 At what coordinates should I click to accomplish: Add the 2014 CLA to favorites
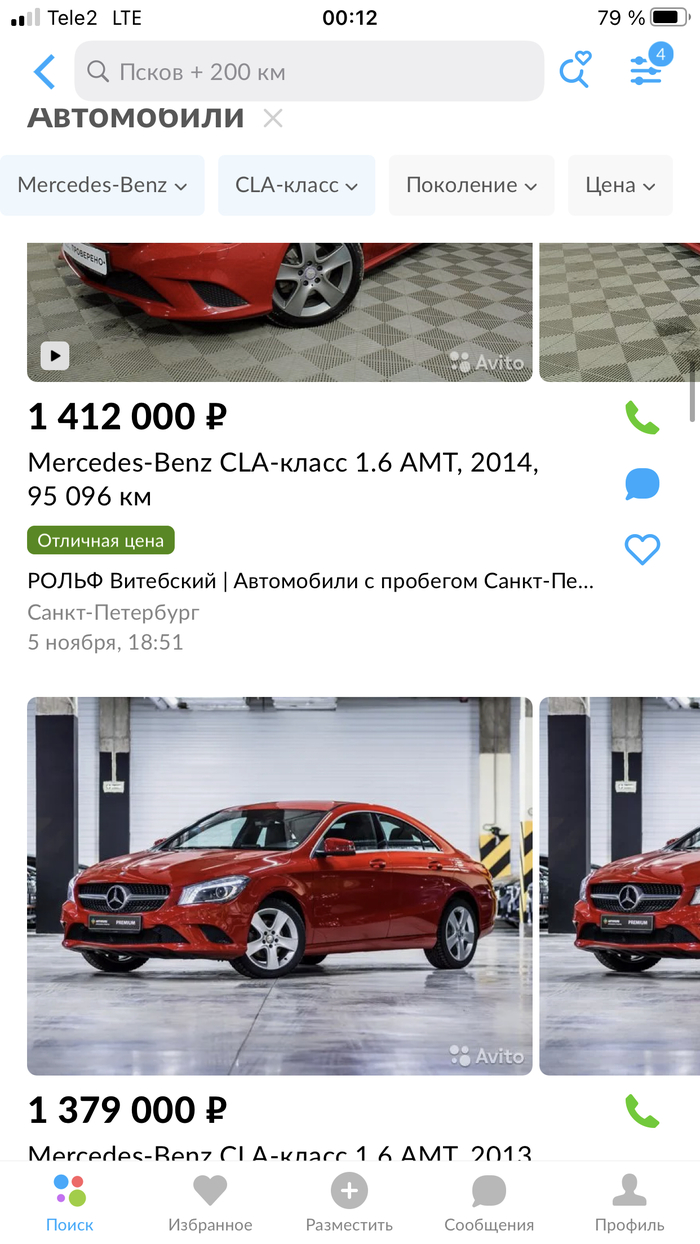tap(642, 548)
